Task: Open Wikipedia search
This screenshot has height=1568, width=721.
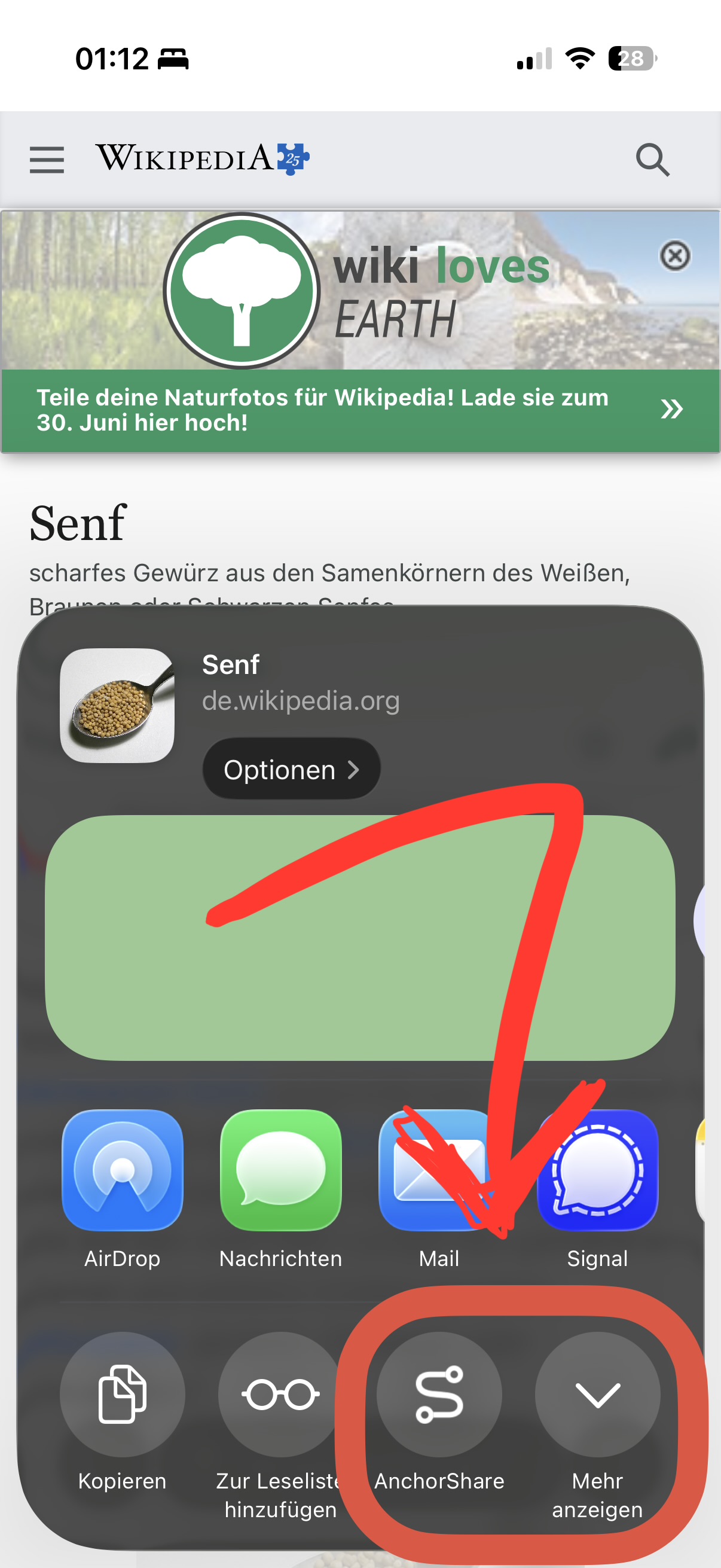Action: [x=653, y=160]
